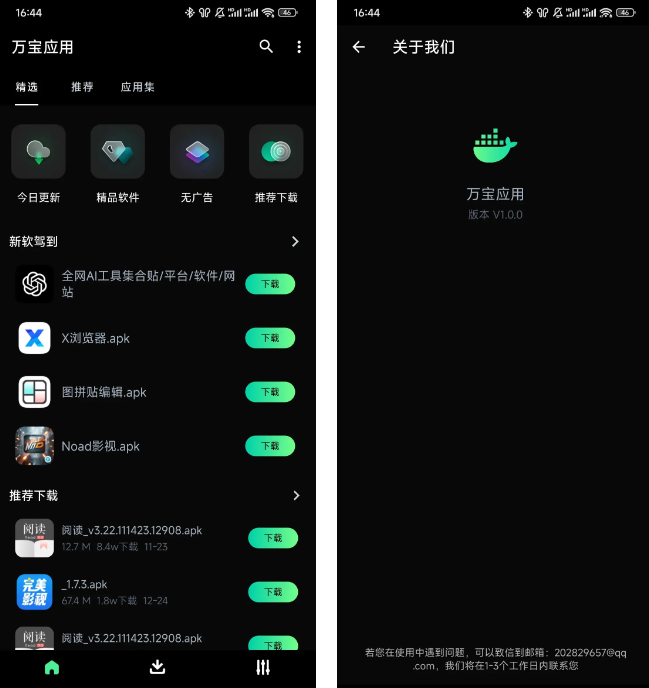Download the _1.7.3.apk file
This screenshot has height=688, width=649.
[272, 592]
